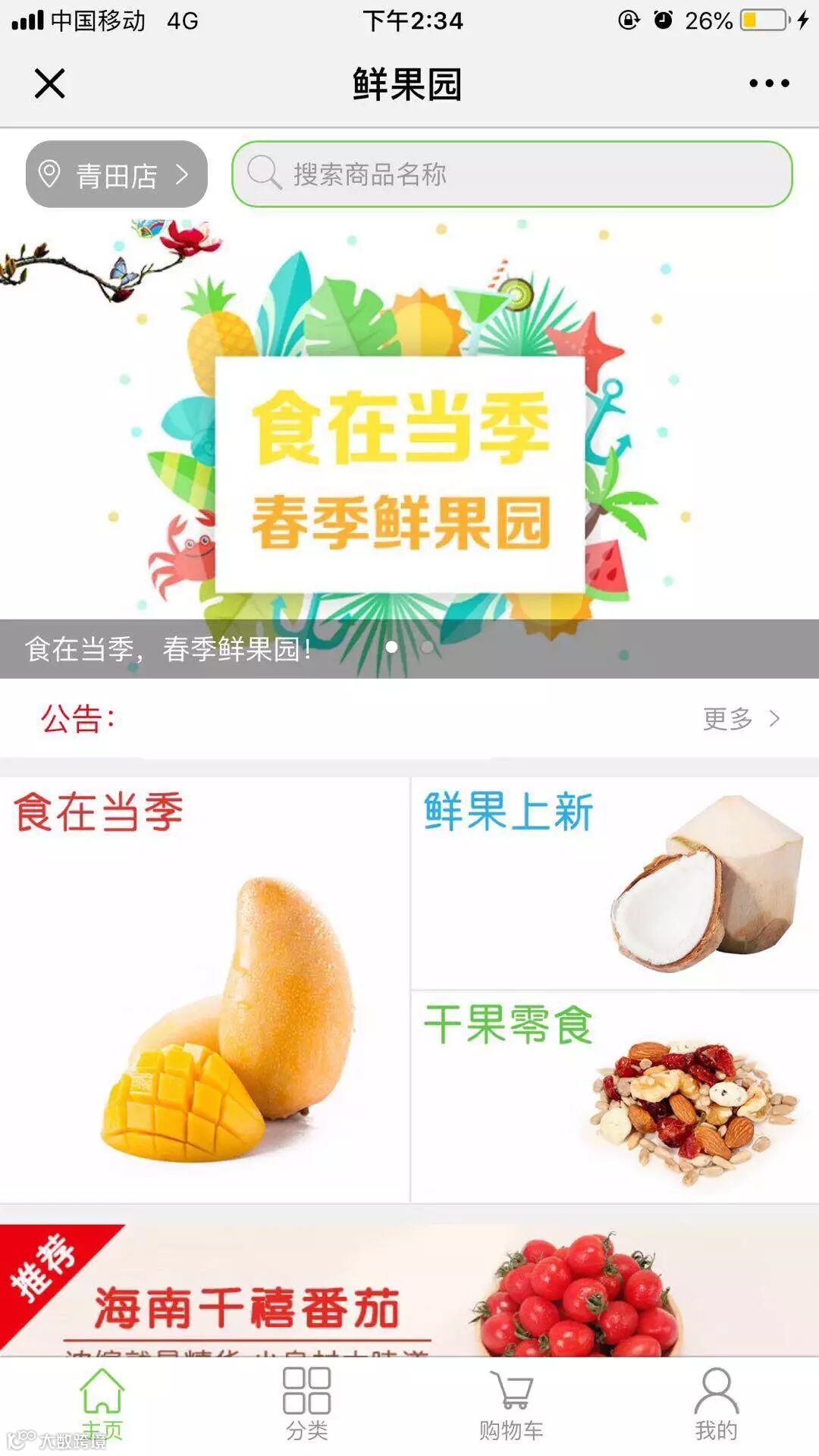Close the 鲜果园 mini program

(50, 83)
